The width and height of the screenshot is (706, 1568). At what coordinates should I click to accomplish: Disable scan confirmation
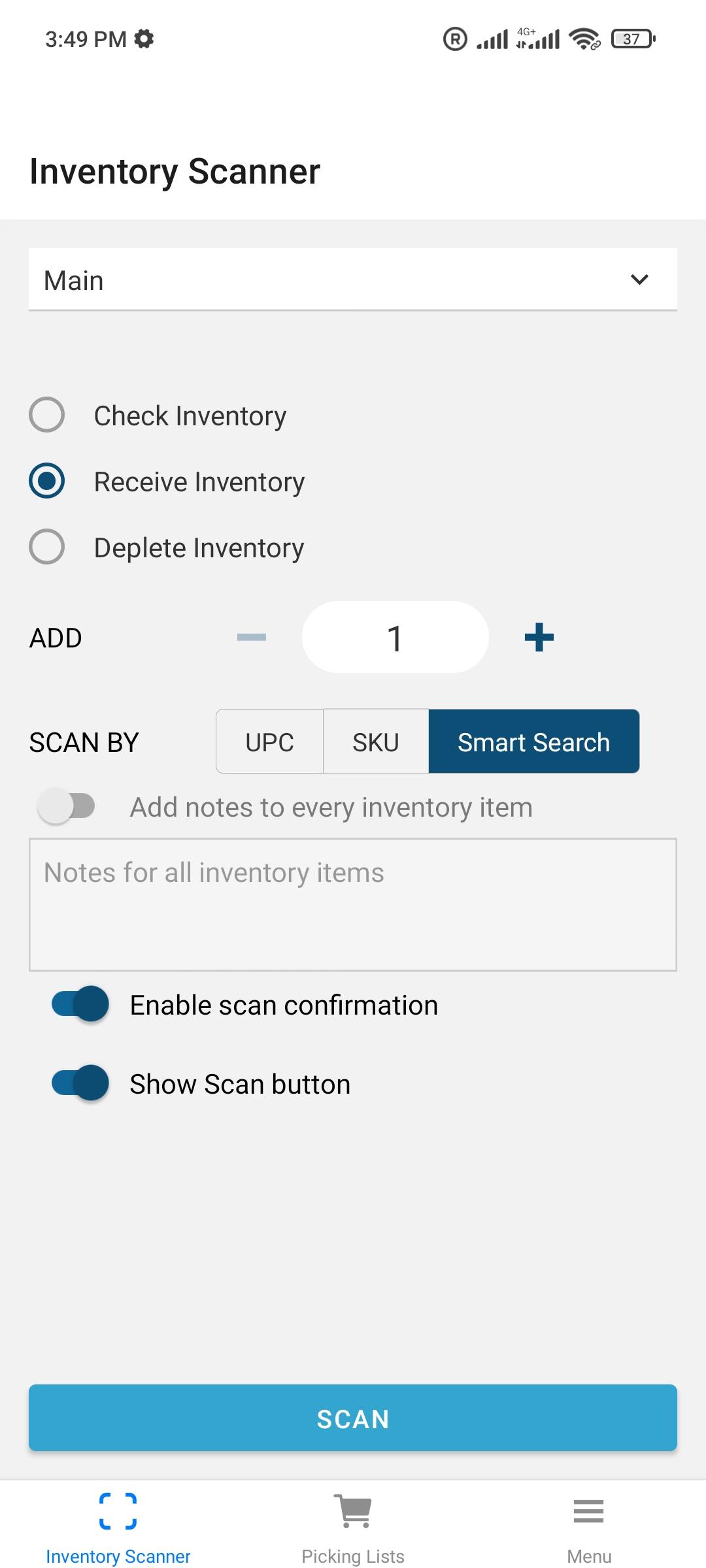coord(80,1004)
